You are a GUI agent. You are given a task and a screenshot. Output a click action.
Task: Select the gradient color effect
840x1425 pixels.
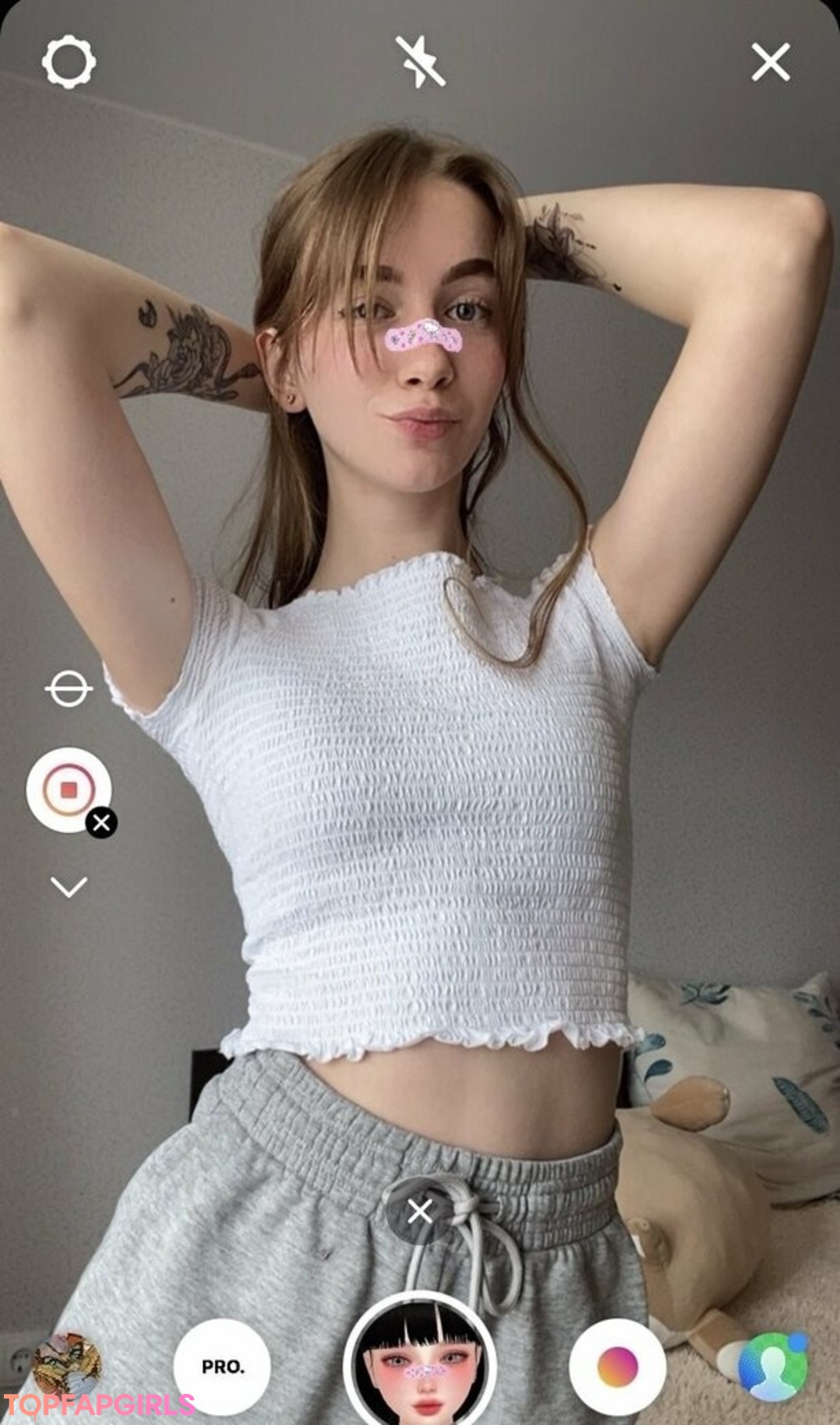pyautogui.click(x=618, y=1367)
